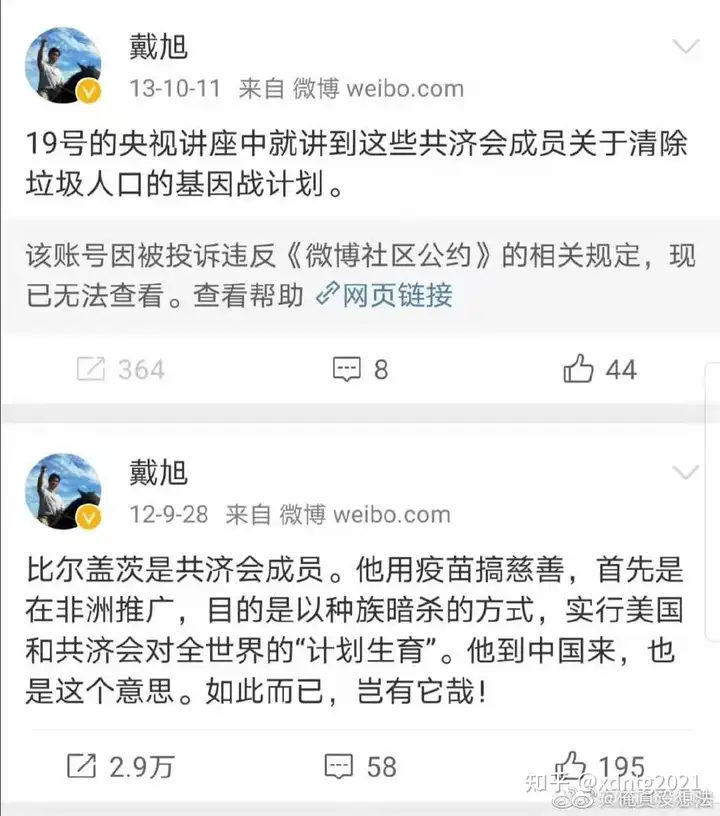Image resolution: width=720 pixels, height=816 pixels.
Task: Expand the options chevron on the 13-10-11 post
Action: click(686, 47)
